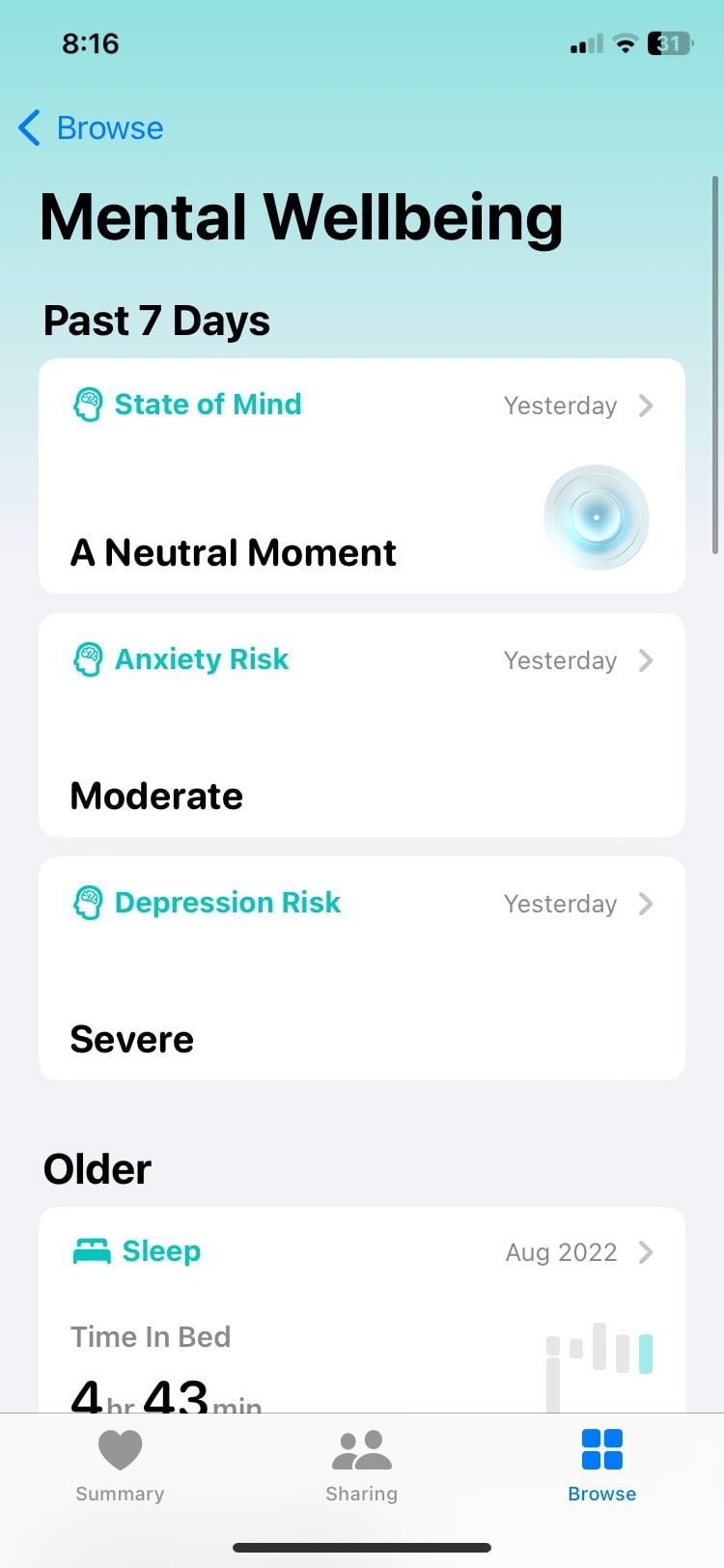
Task: Open details via the Anxiety Risk chevron
Action: coord(646,660)
